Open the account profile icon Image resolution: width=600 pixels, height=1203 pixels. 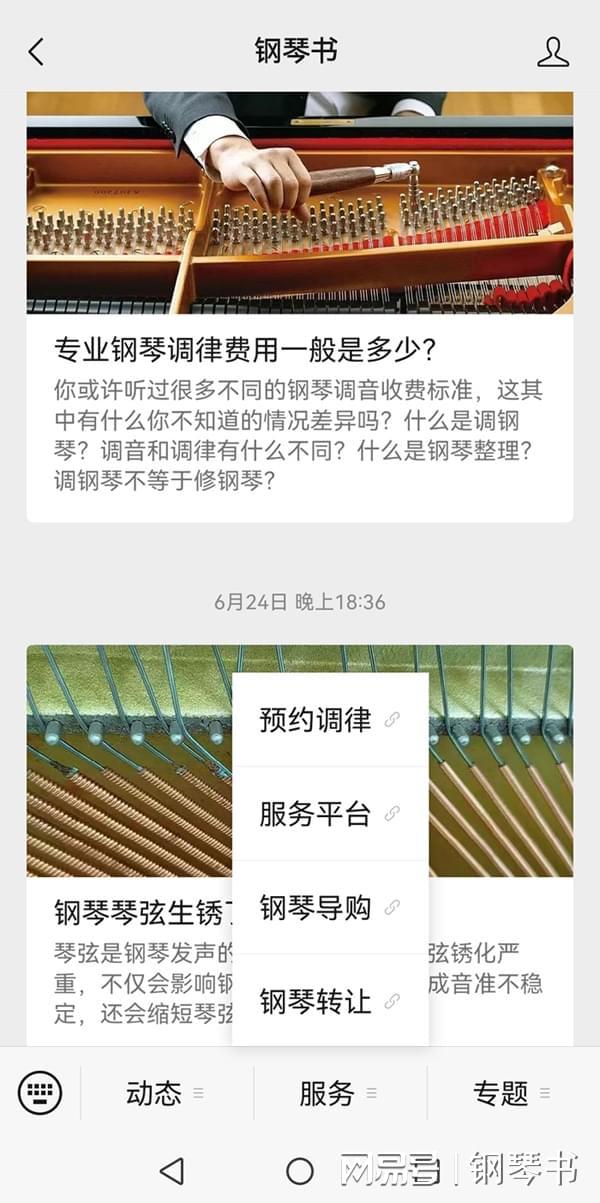553,52
